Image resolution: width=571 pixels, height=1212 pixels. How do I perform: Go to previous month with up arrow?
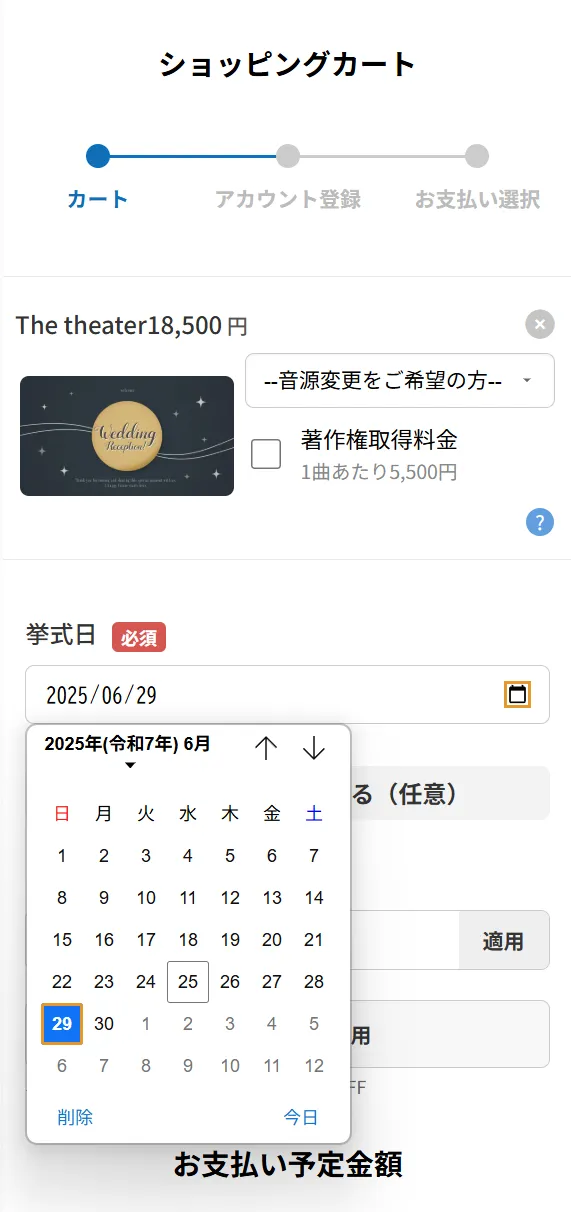pos(266,748)
